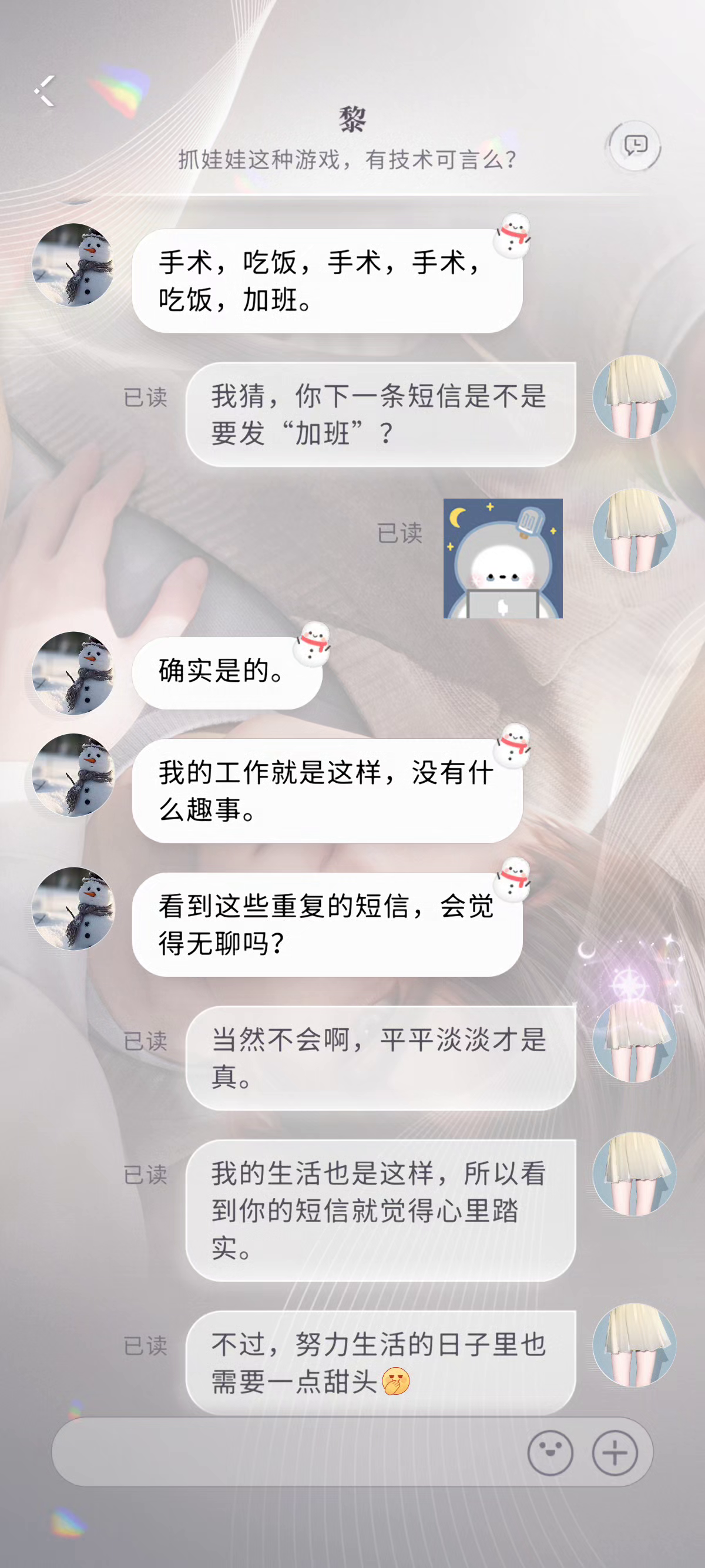Open the emoji sticker picker
This screenshot has width=705, height=1568.
click(550, 1453)
